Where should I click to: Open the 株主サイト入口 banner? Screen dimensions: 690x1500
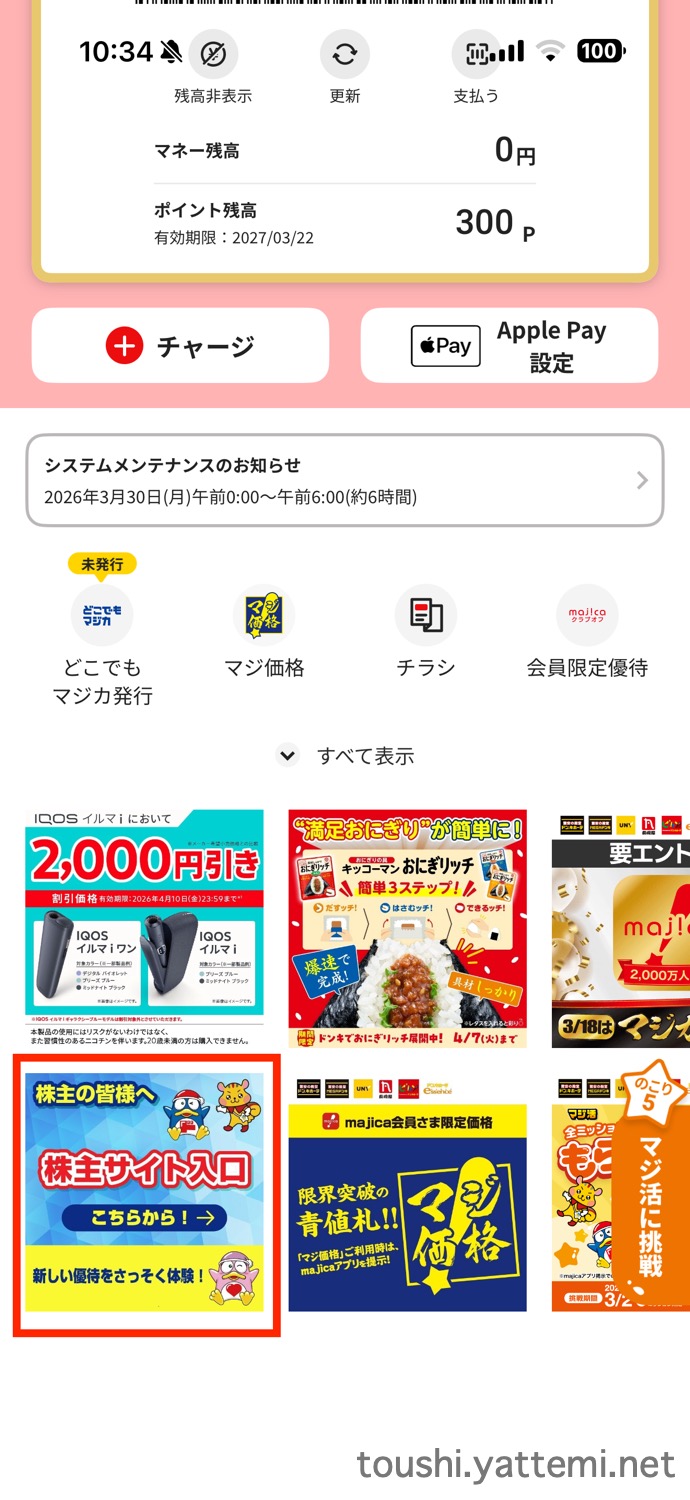pyautogui.click(x=144, y=1192)
